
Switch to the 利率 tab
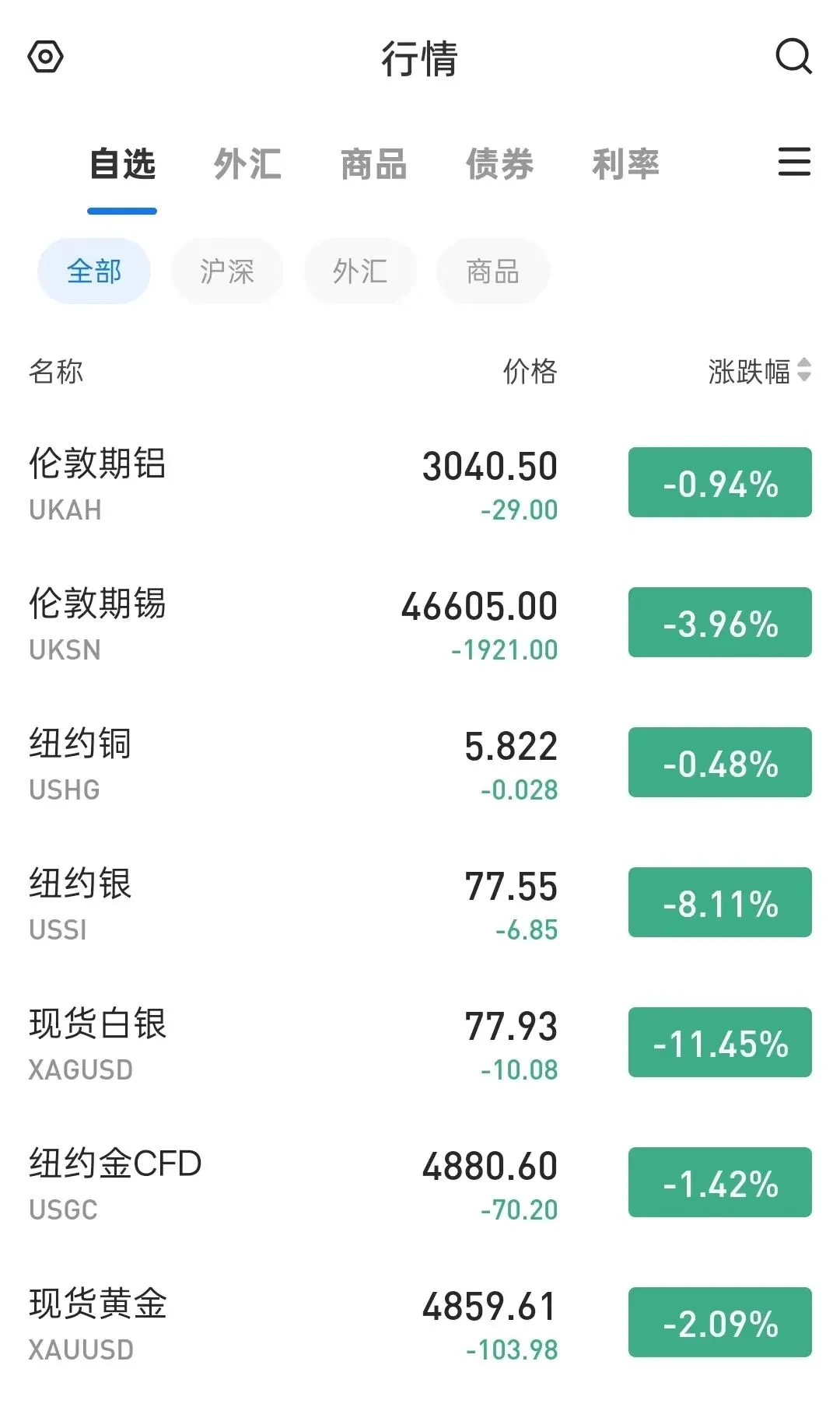(625, 164)
